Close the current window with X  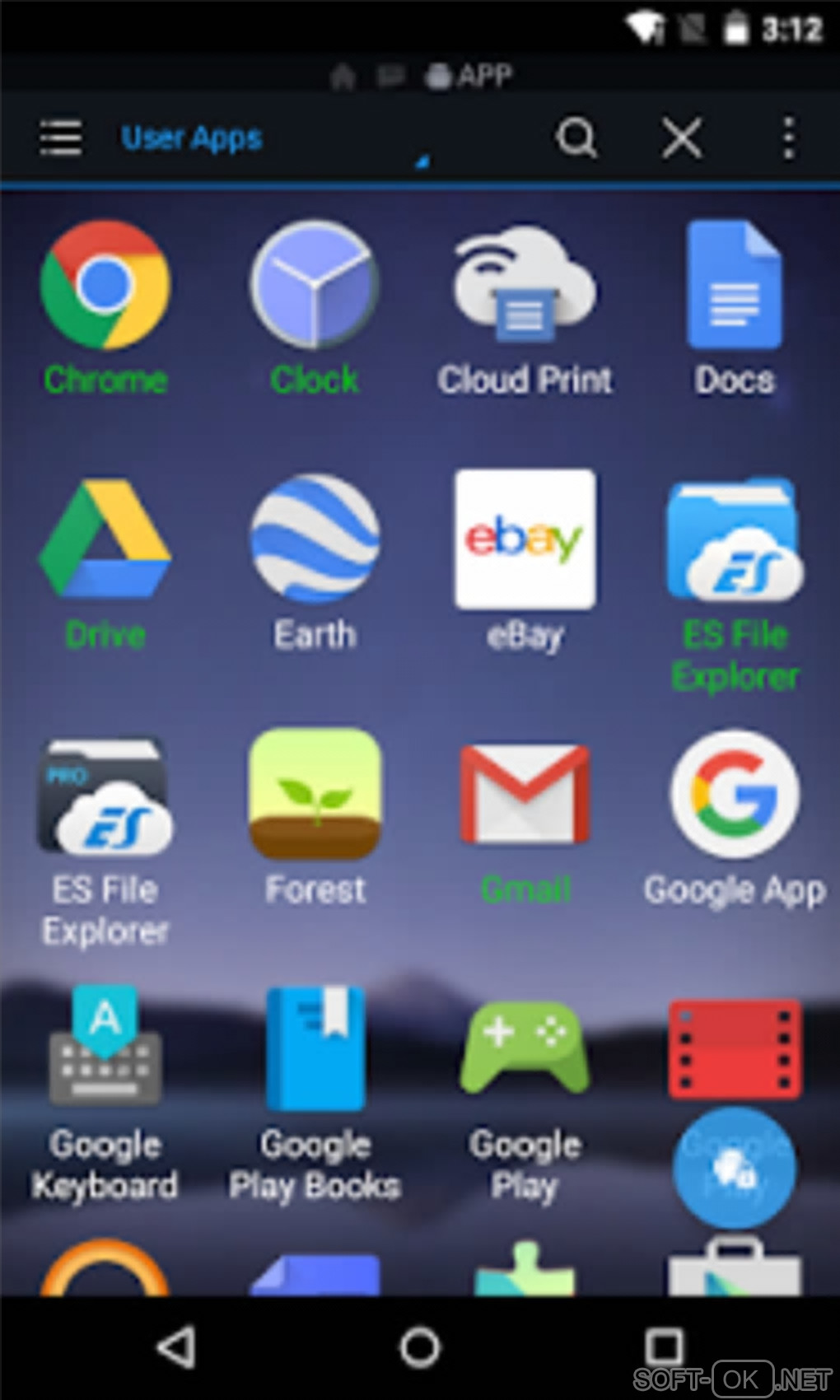682,138
